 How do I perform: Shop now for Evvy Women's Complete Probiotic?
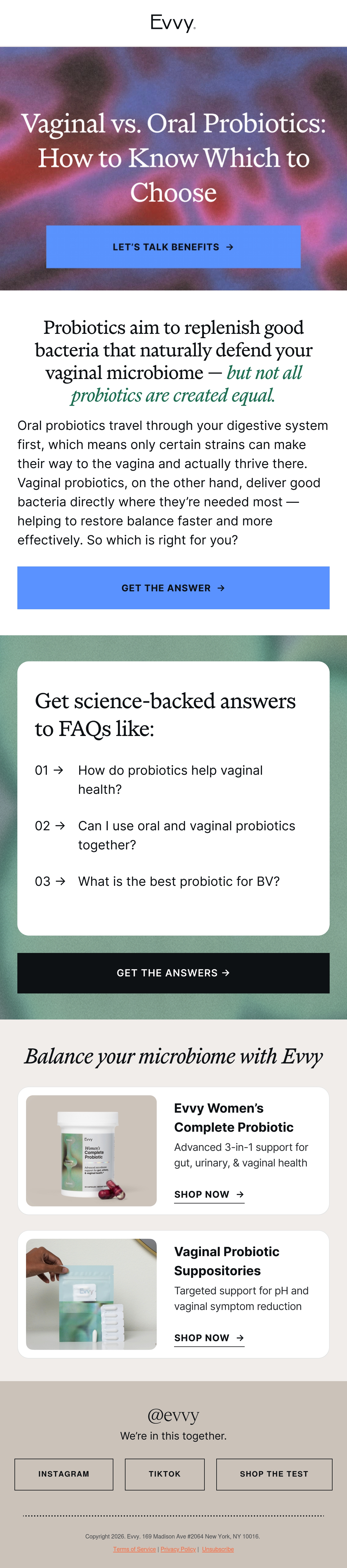point(209,1194)
